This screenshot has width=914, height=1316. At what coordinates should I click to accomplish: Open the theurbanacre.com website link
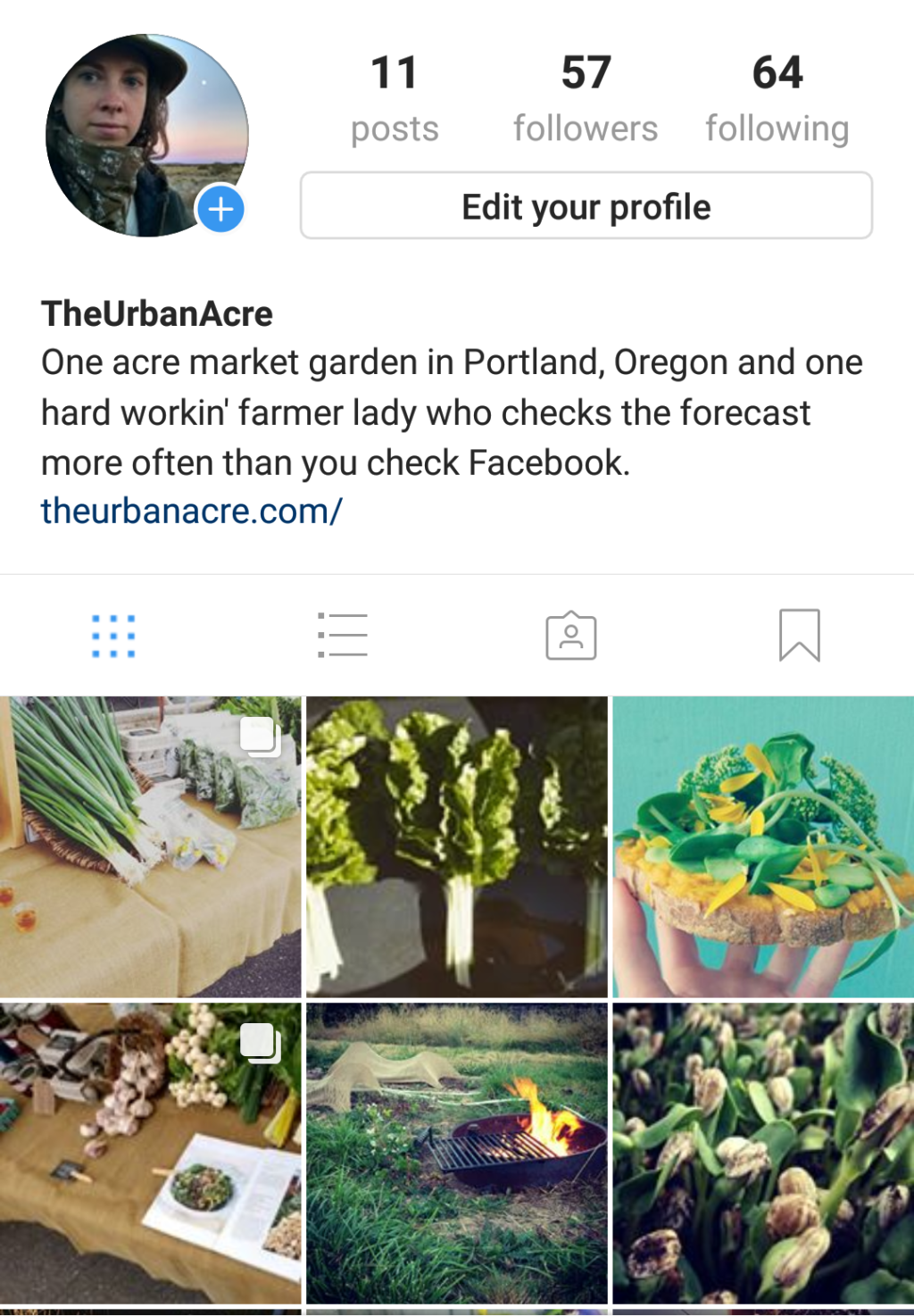pos(191,512)
